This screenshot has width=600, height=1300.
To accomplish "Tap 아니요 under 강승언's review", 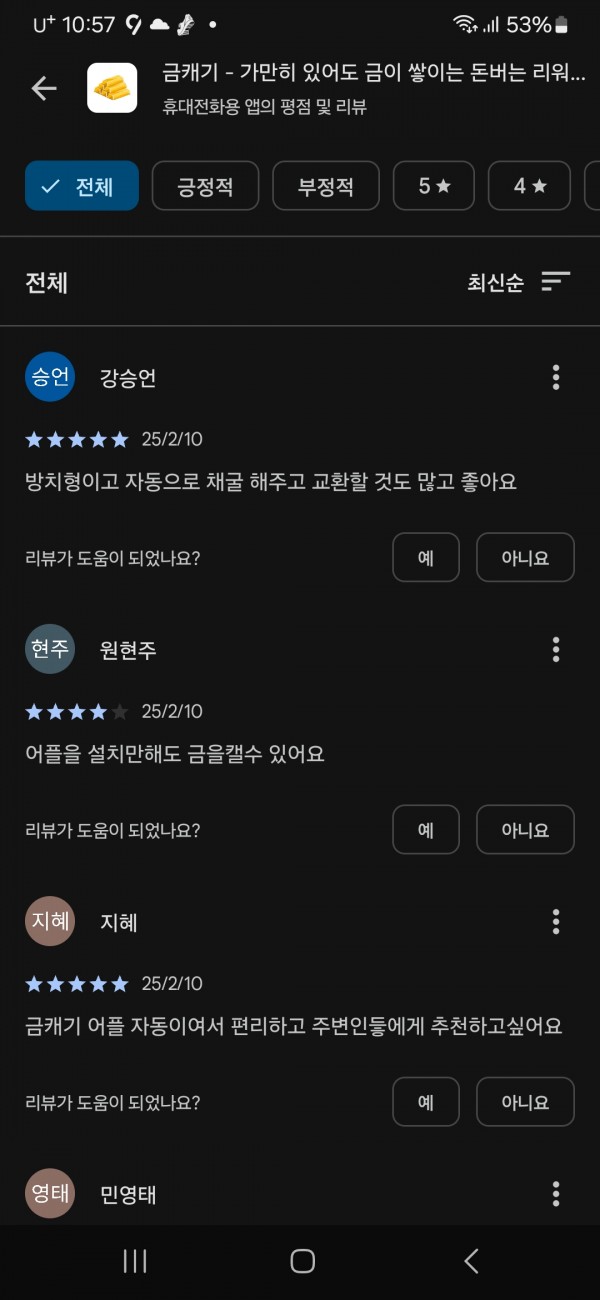I will pos(525,557).
